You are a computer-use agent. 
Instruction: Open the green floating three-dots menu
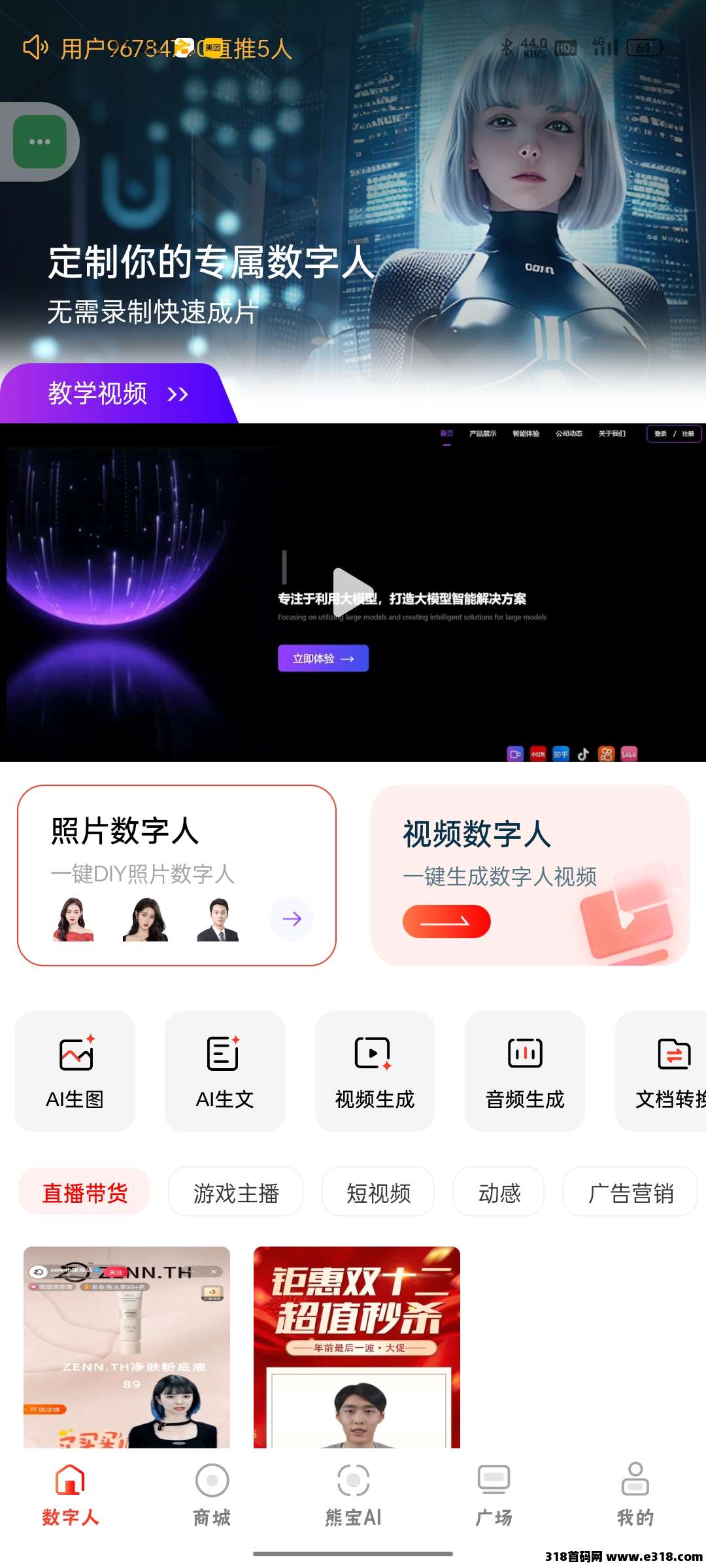click(x=40, y=142)
